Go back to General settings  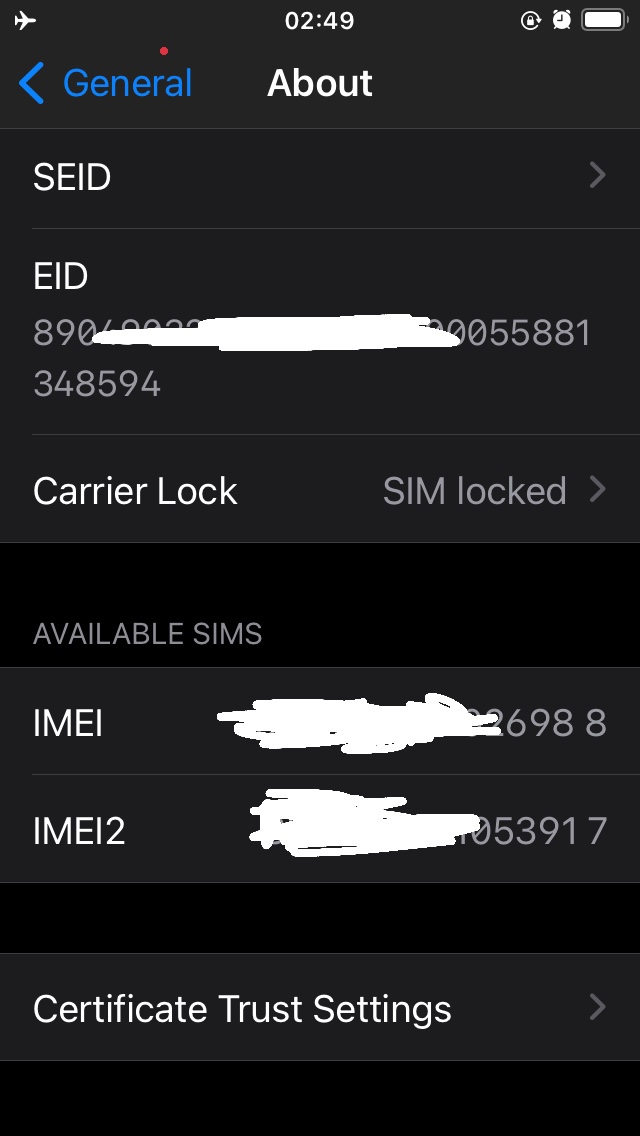tap(105, 83)
